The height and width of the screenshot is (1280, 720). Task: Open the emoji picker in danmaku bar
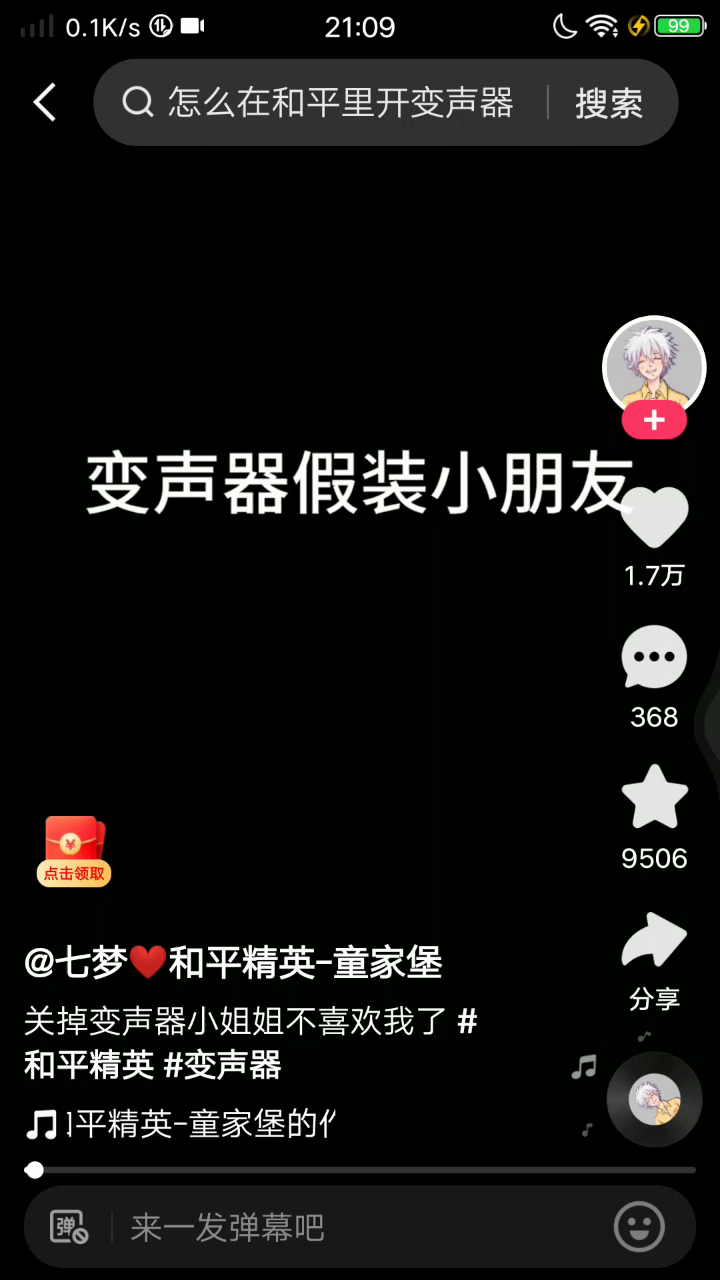pyautogui.click(x=640, y=1227)
